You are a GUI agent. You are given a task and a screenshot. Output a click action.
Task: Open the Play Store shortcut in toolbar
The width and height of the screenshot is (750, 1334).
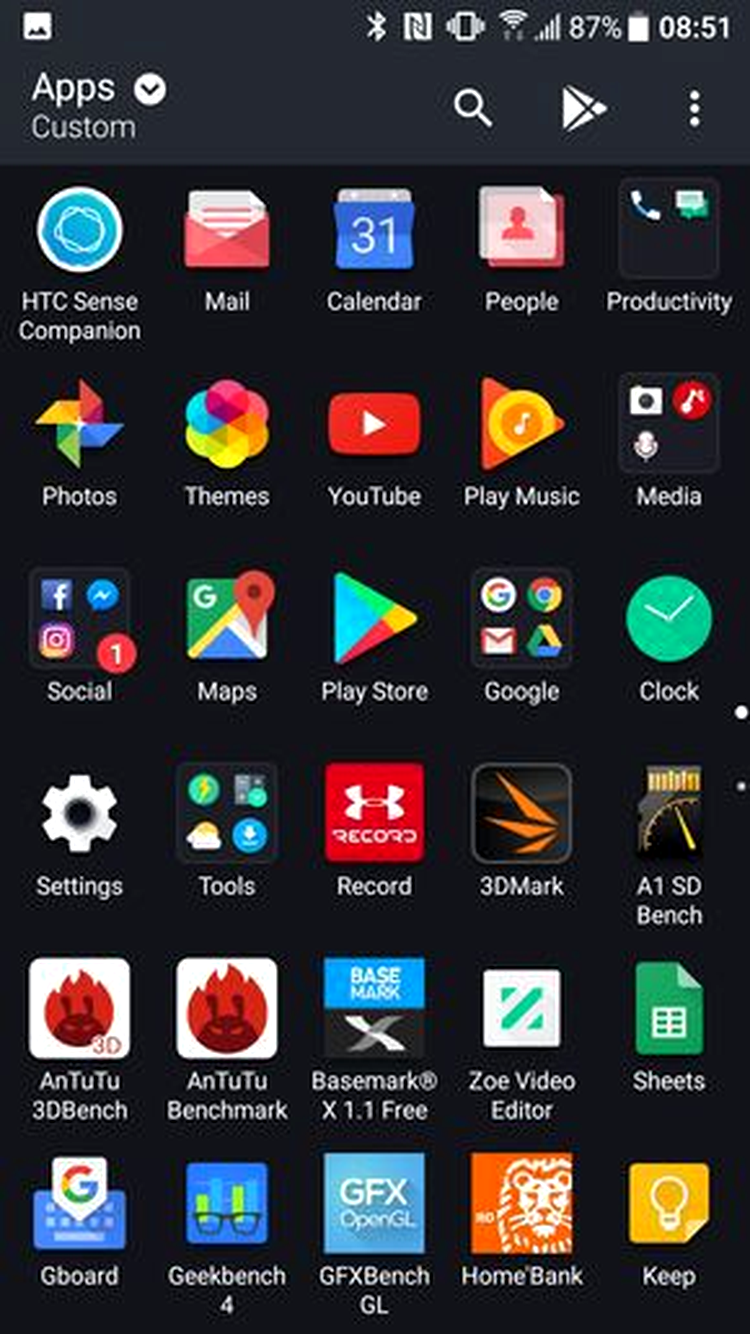coord(583,108)
